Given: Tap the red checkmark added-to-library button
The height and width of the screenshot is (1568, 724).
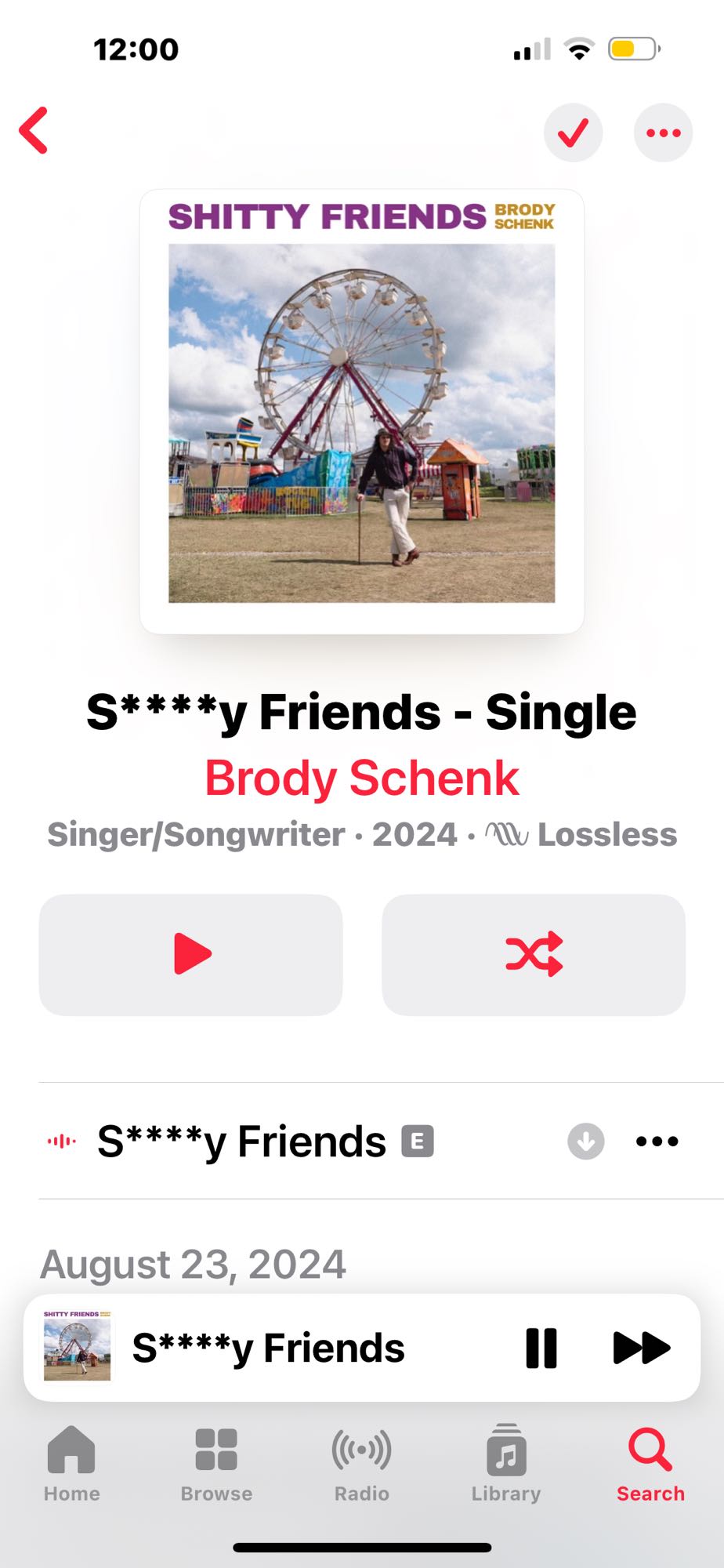Looking at the screenshot, I should pos(573,132).
